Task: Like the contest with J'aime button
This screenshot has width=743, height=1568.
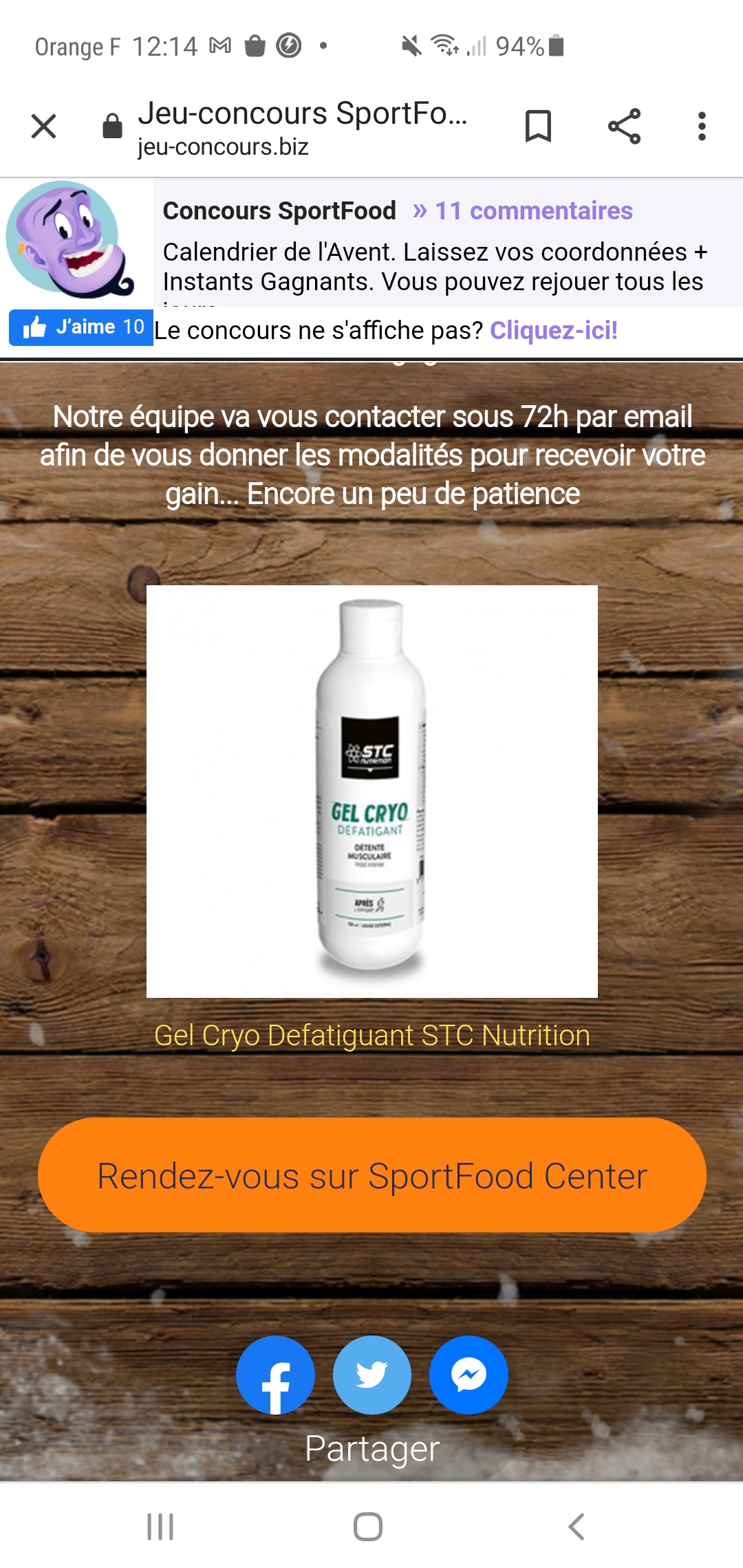Action: [x=81, y=327]
